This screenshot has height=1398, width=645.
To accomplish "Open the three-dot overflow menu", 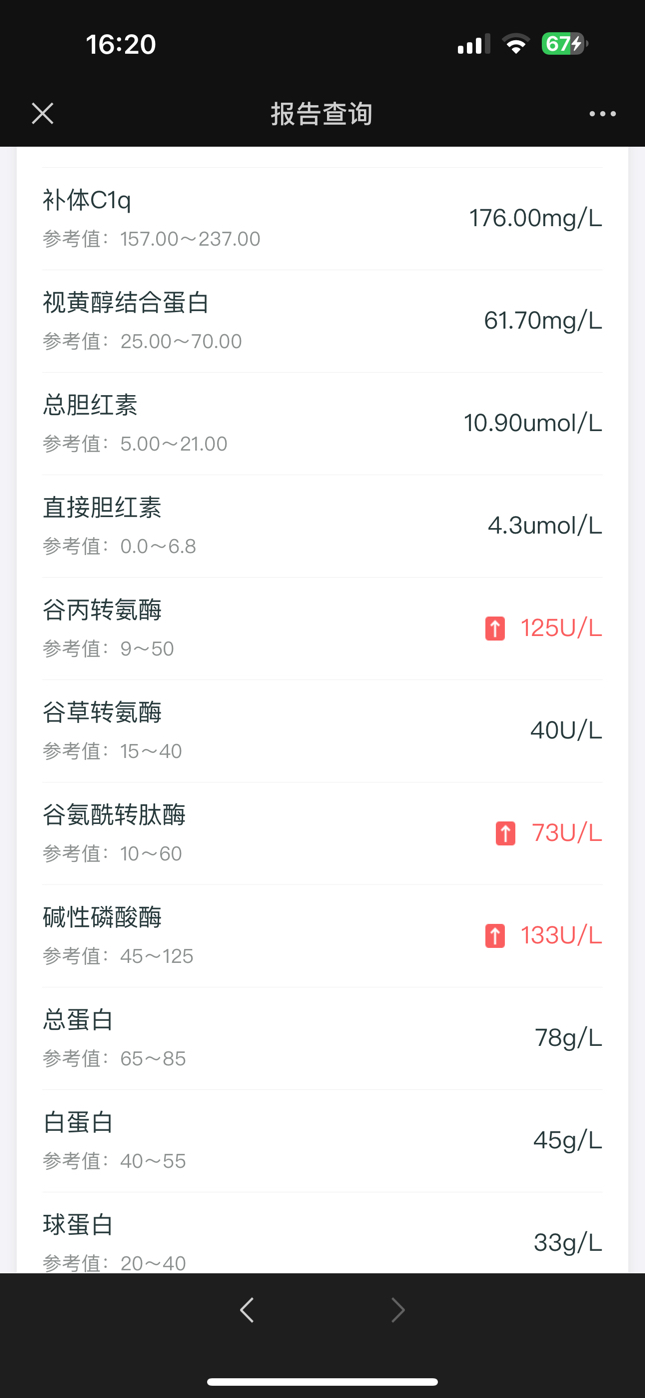I will click(x=602, y=114).
